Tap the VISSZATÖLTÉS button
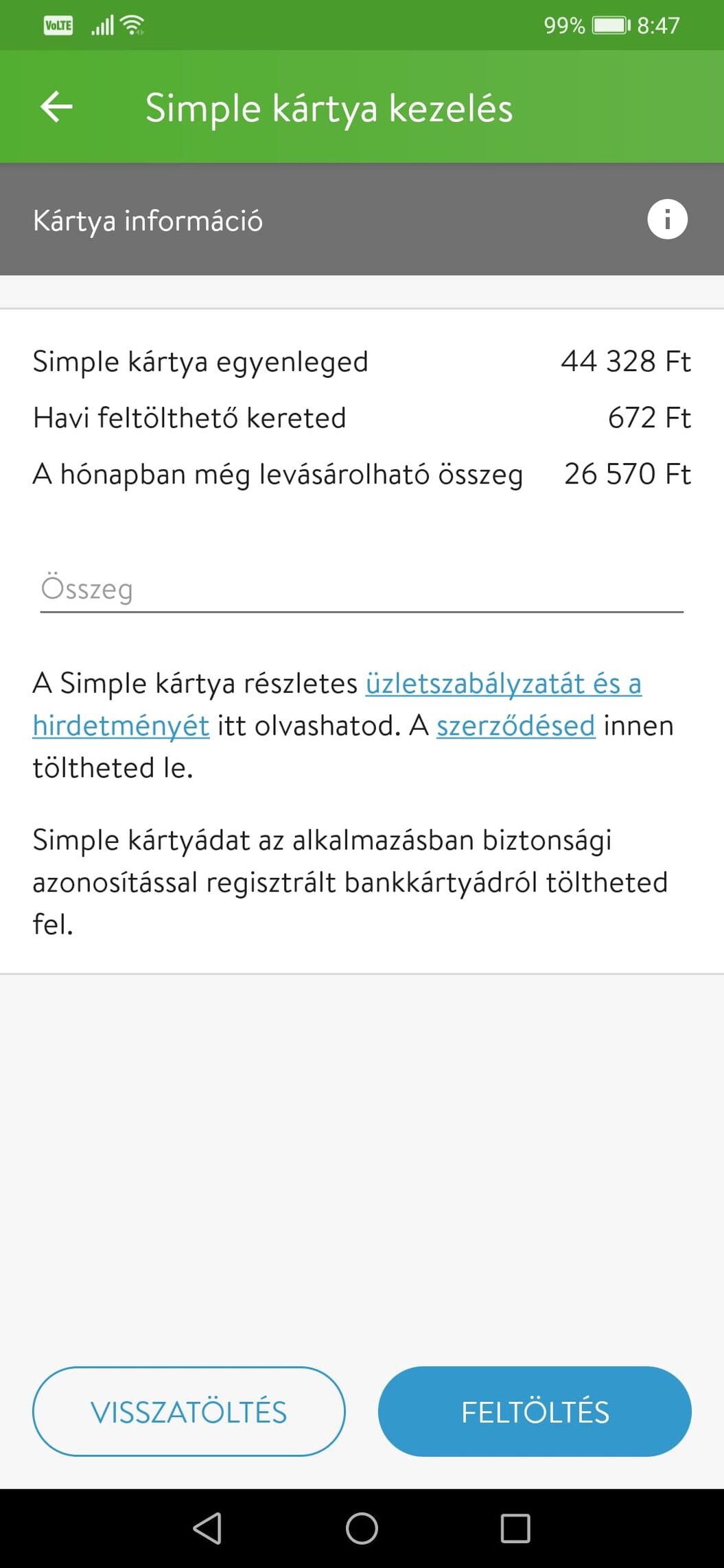724x1568 pixels. click(189, 1412)
